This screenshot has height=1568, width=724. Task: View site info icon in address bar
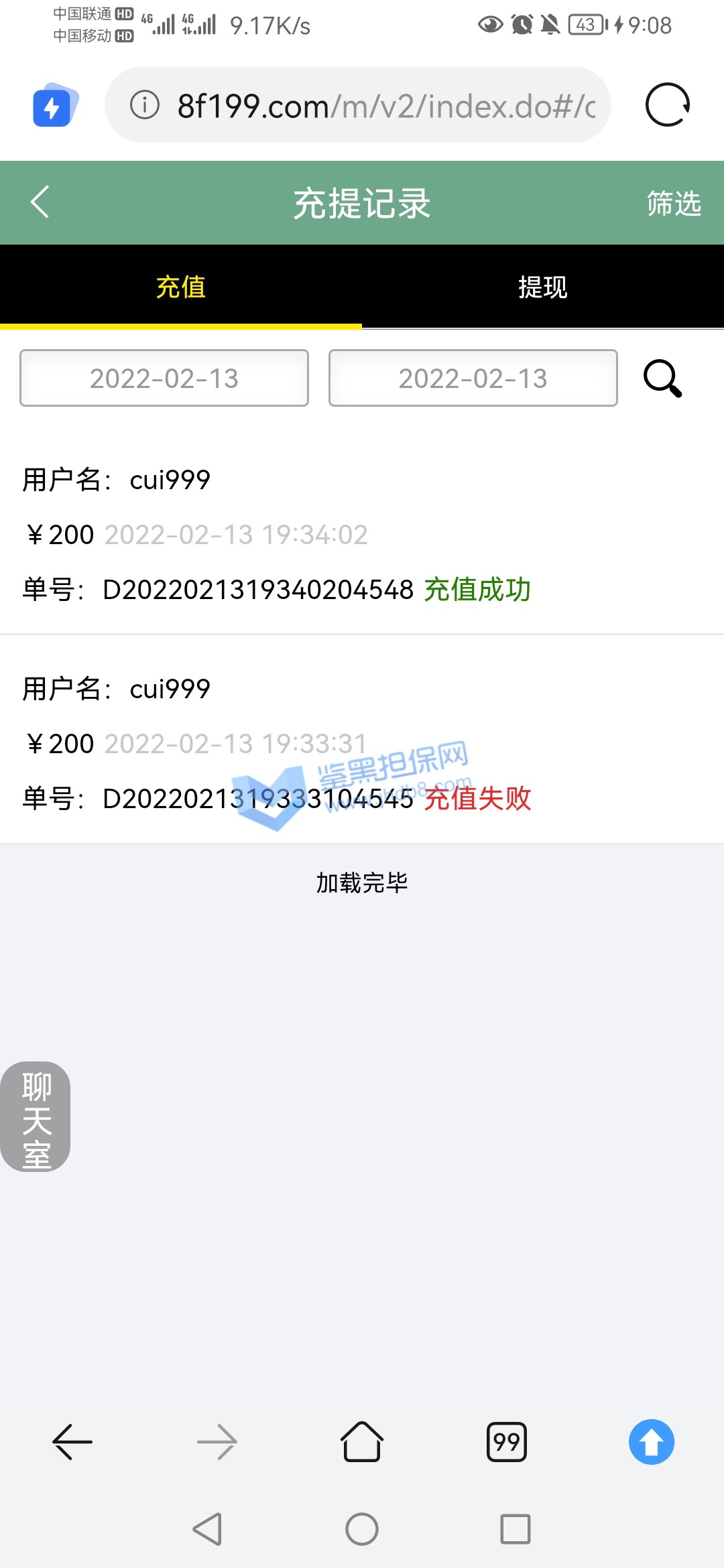click(x=145, y=105)
